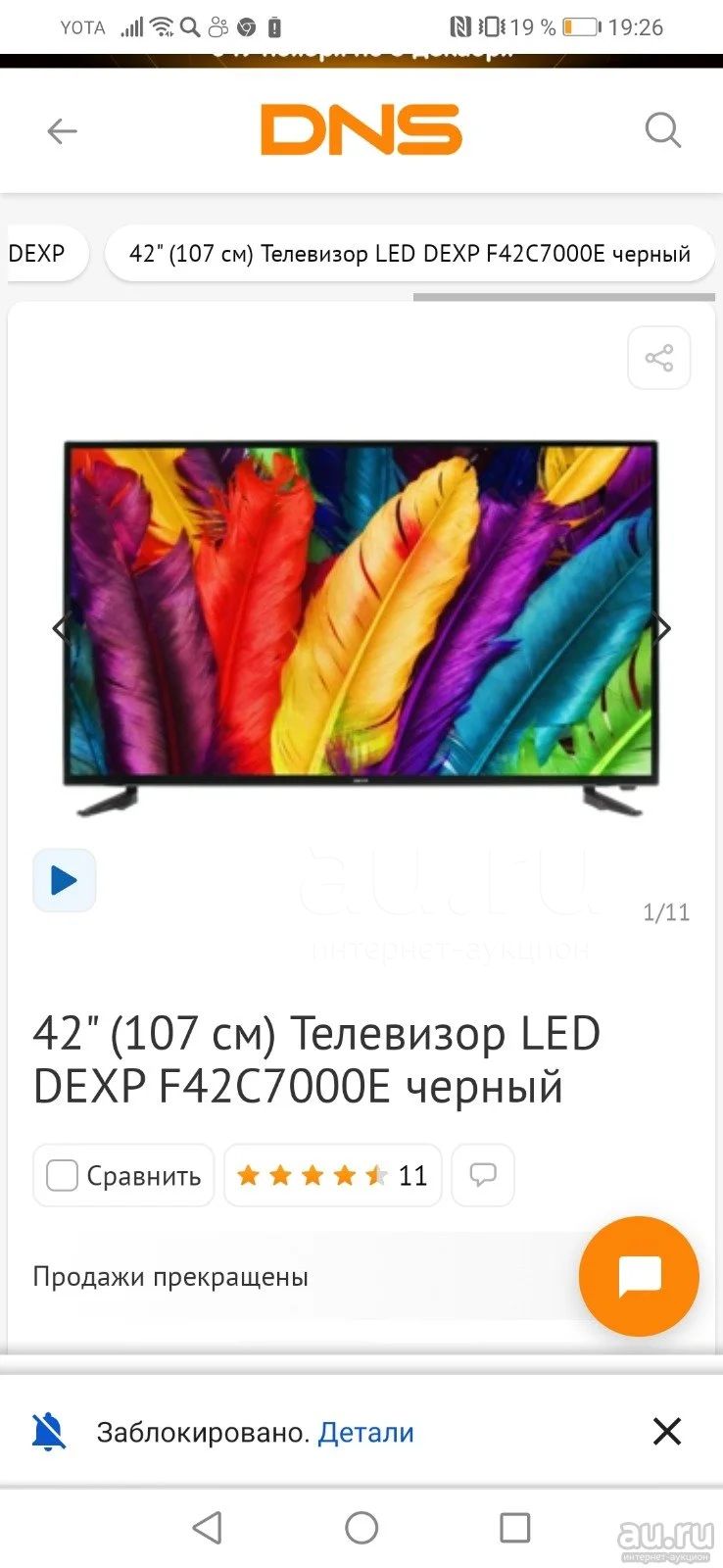Play the product video
The image size is (723, 1568).
[x=65, y=880]
